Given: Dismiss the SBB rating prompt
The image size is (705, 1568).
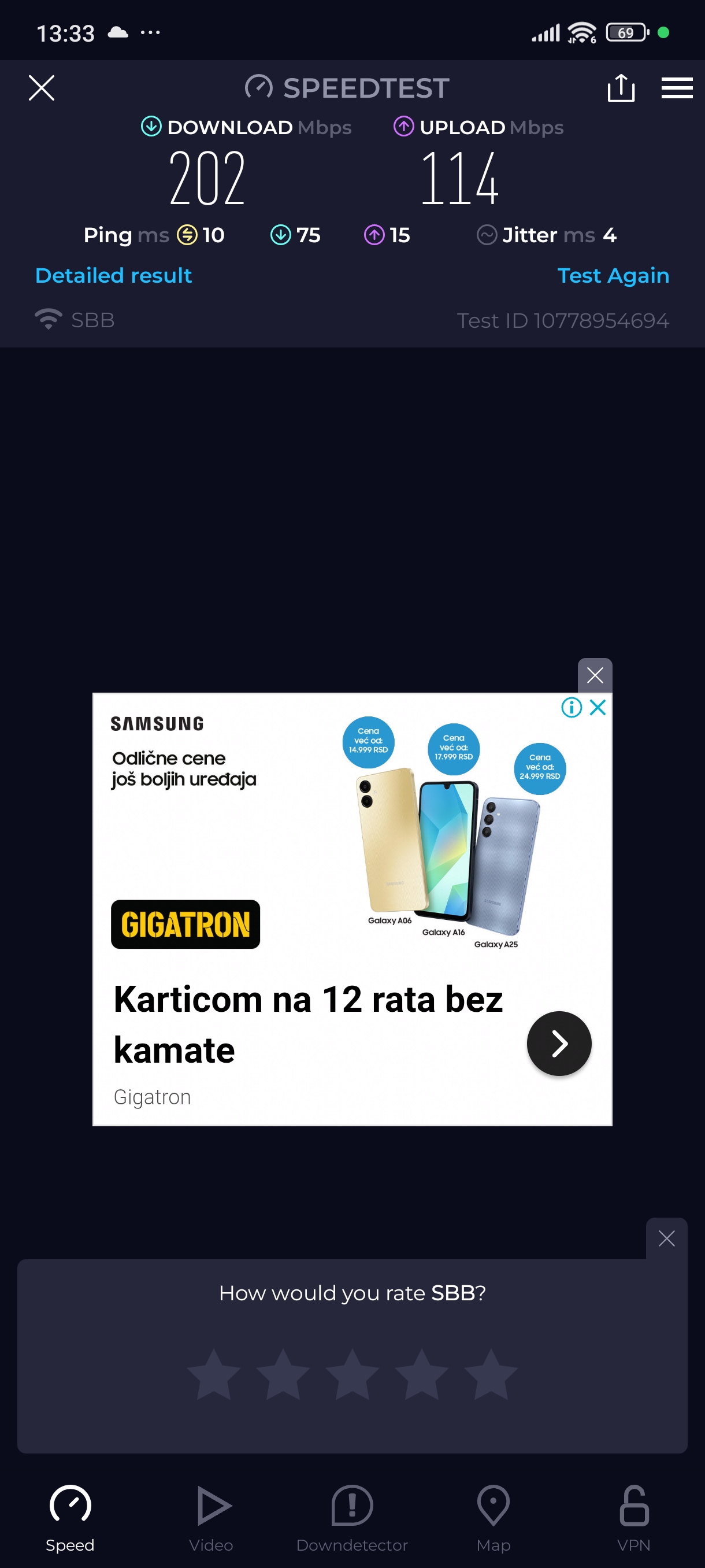Looking at the screenshot, I should pyautogui.click(x=666, y=1238).
